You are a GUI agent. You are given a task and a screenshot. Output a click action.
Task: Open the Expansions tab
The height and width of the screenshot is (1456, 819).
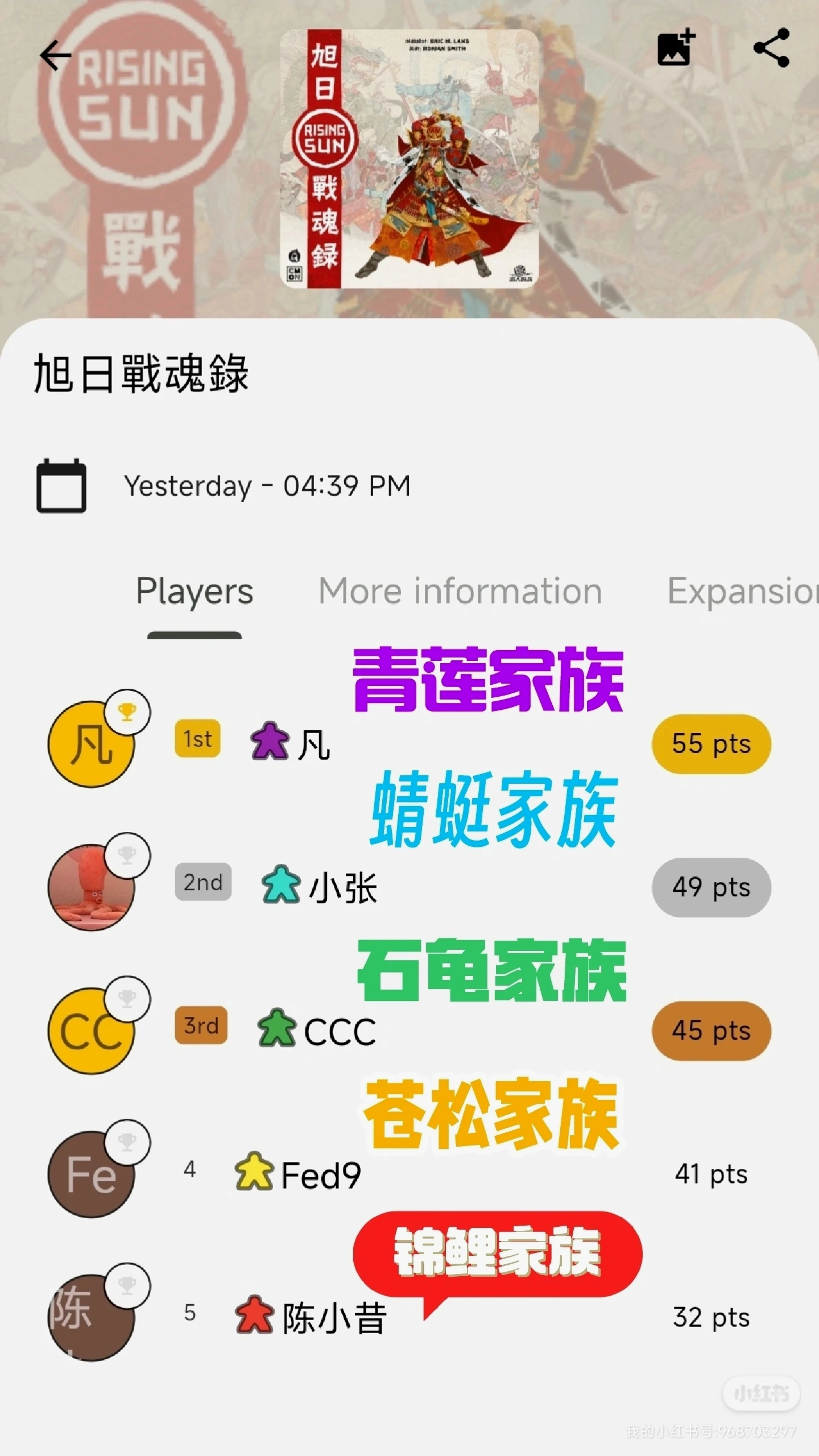742,591
